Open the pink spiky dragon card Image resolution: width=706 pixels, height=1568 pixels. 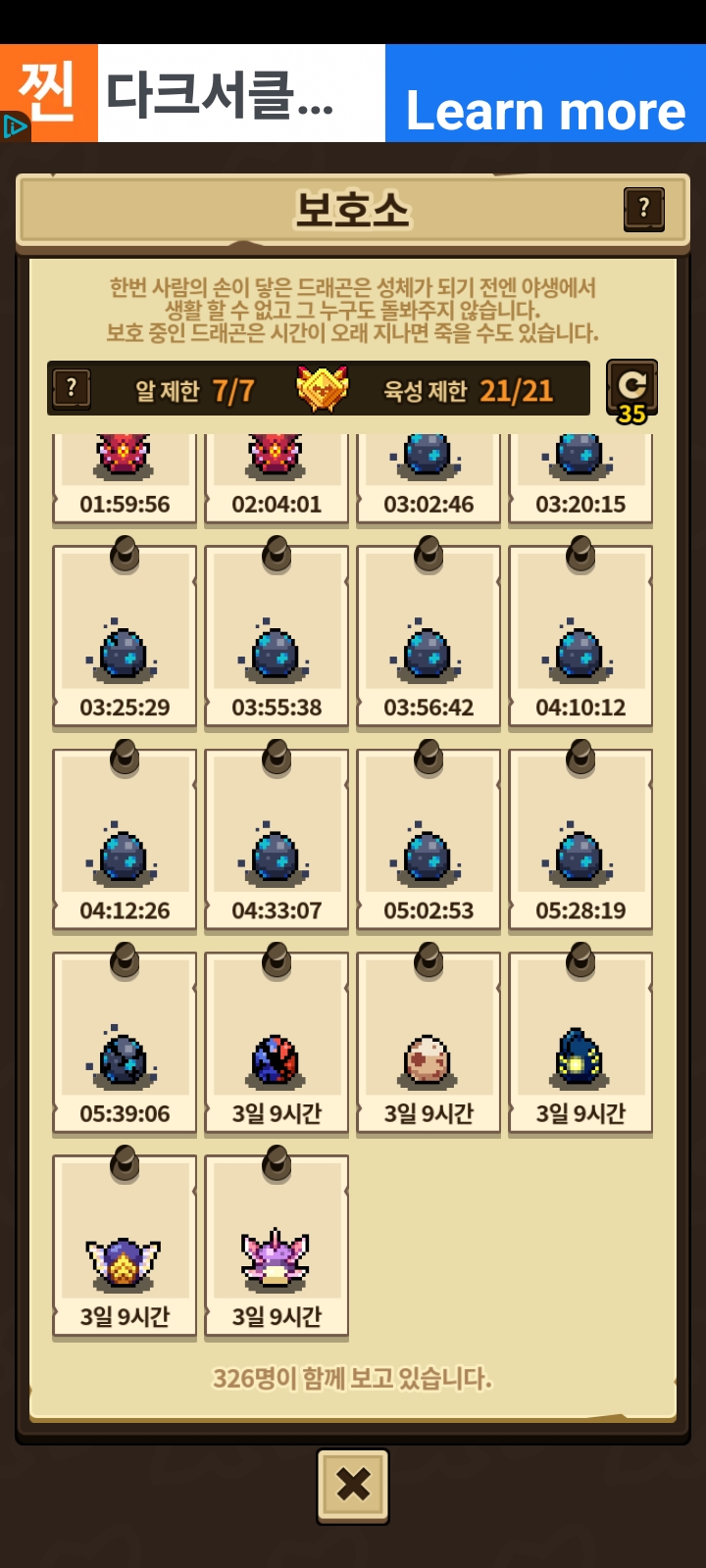pyautogui.click(x=277, y=1246)
